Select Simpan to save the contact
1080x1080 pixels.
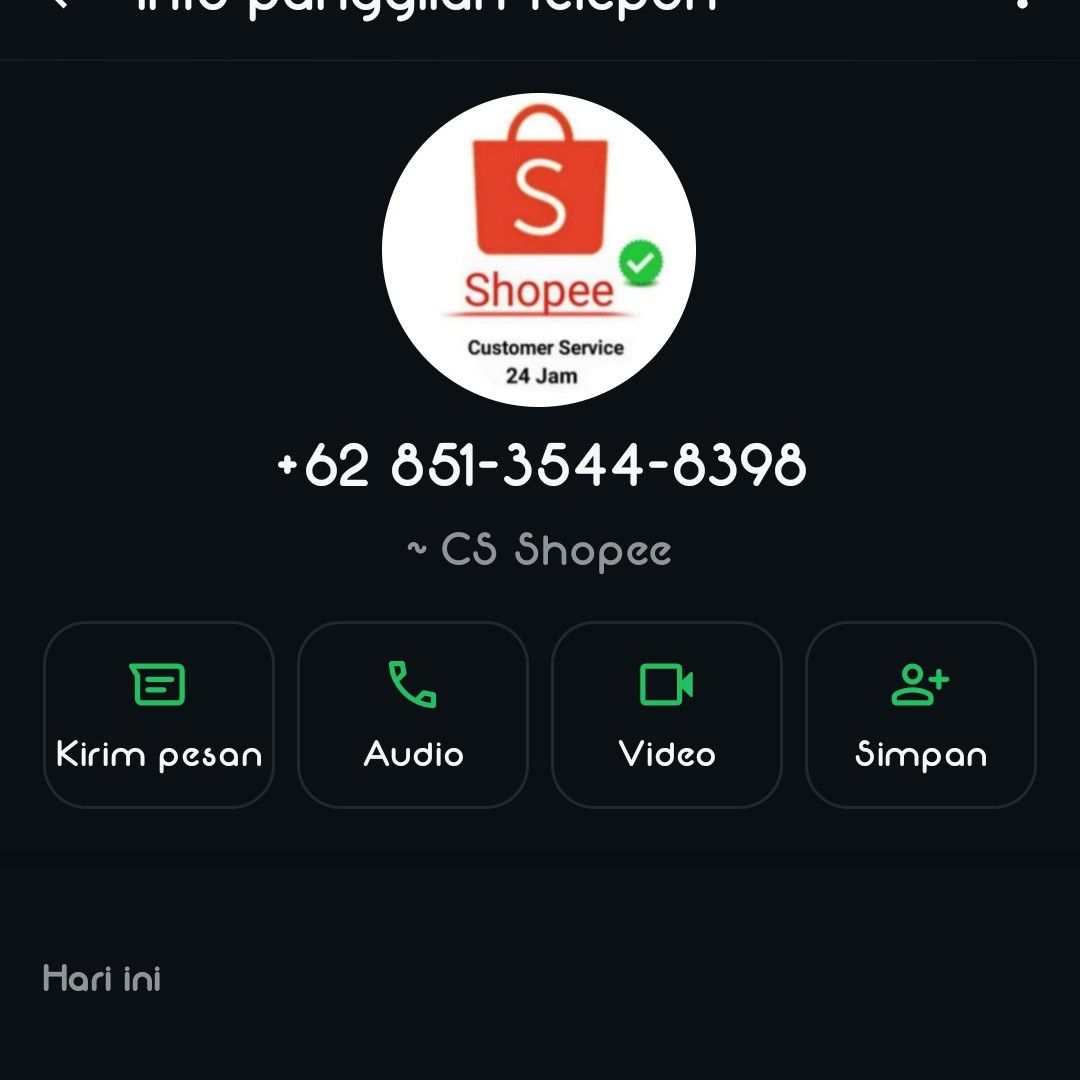click(920, 714)
